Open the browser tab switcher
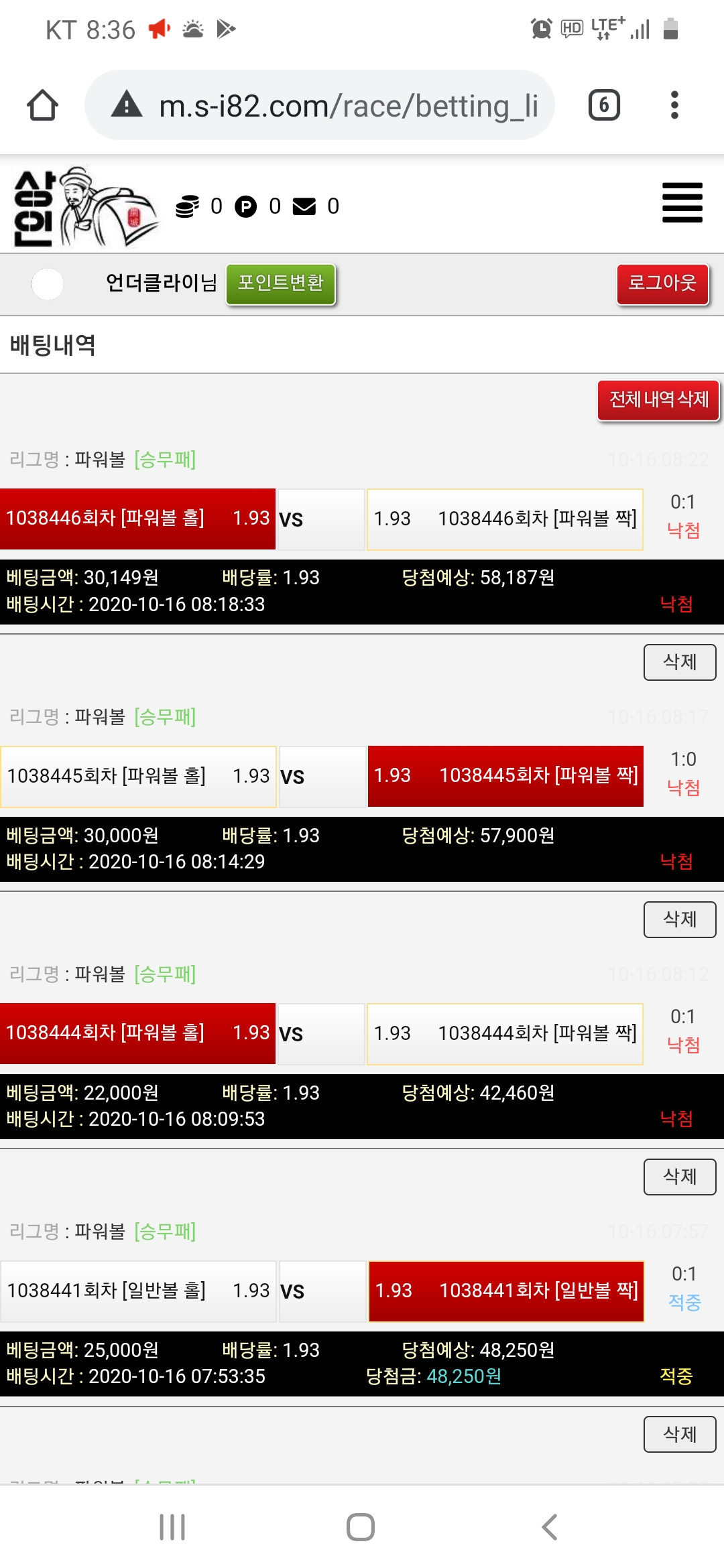Image resolution: width=724 pixels, height=1568 pixels. pos(603,105)
